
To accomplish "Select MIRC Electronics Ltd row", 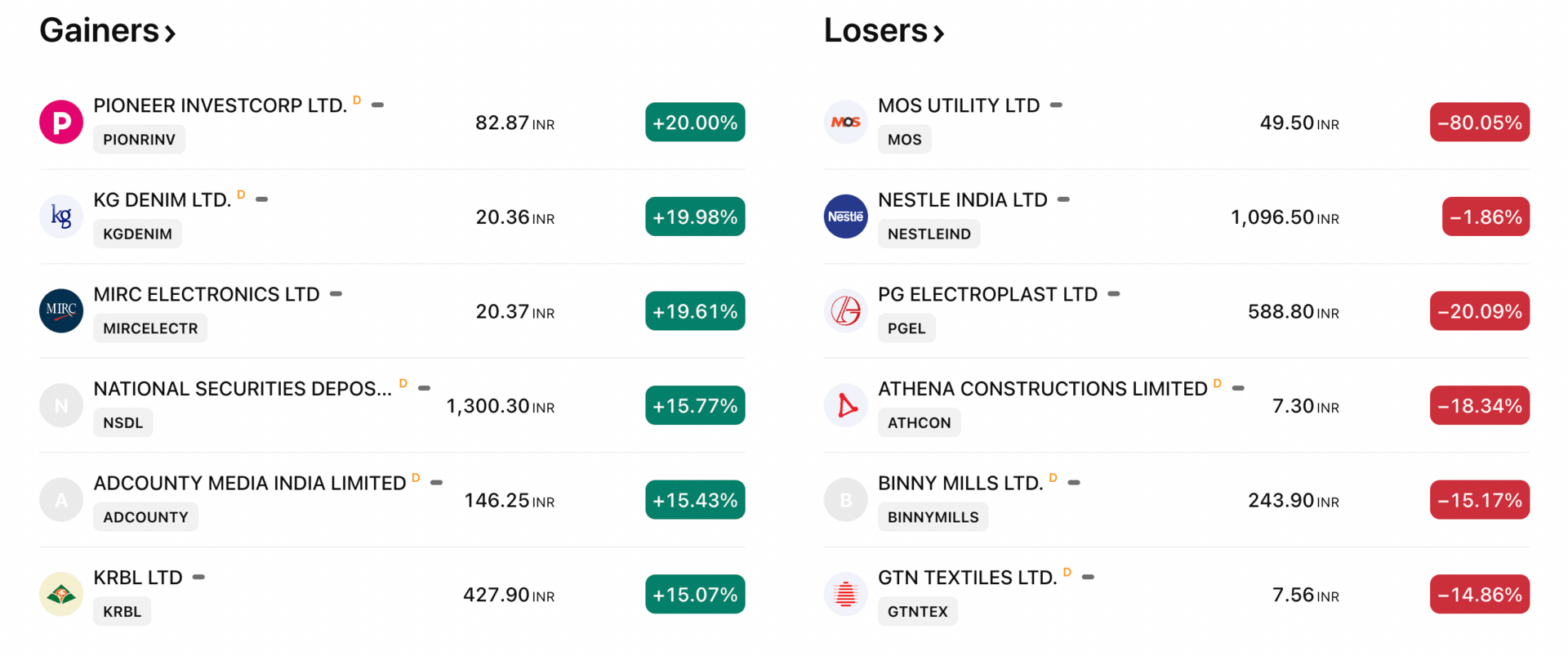I will [x=206, y=295].
